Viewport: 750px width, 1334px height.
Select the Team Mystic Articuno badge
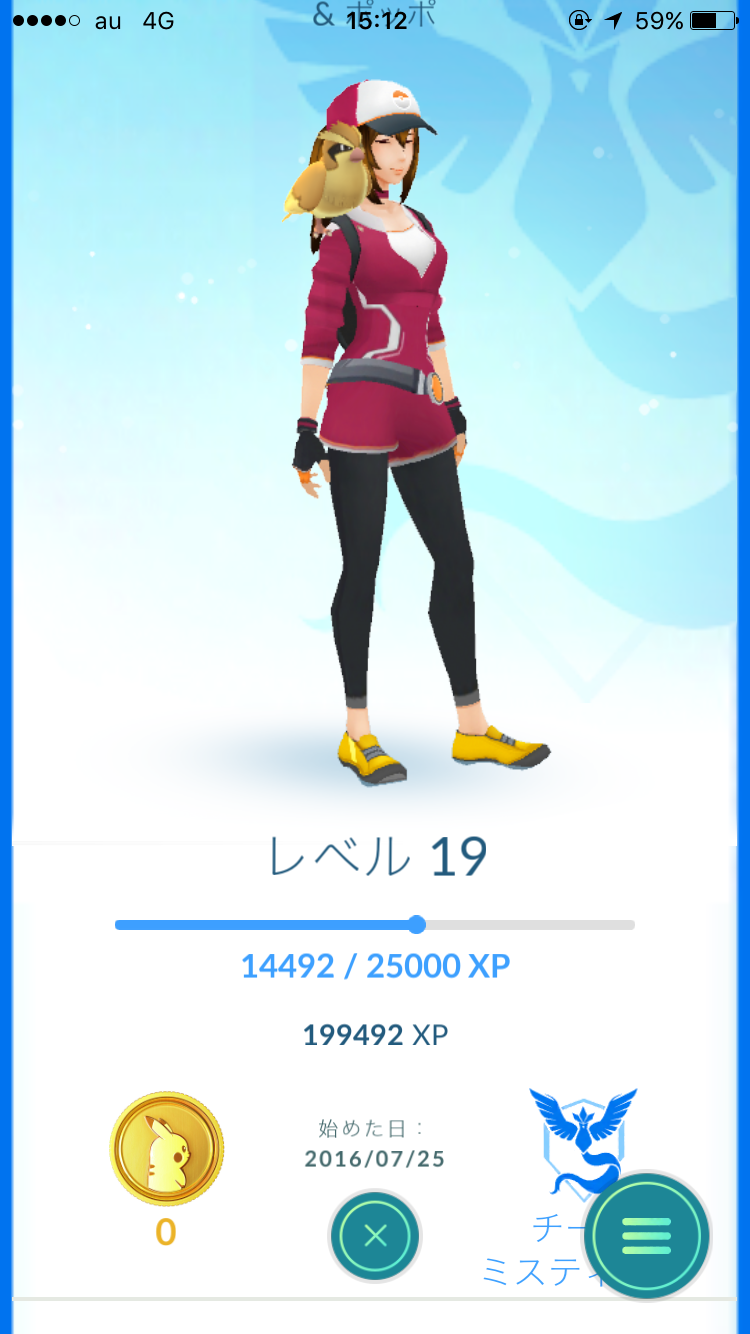point(583,1135)
